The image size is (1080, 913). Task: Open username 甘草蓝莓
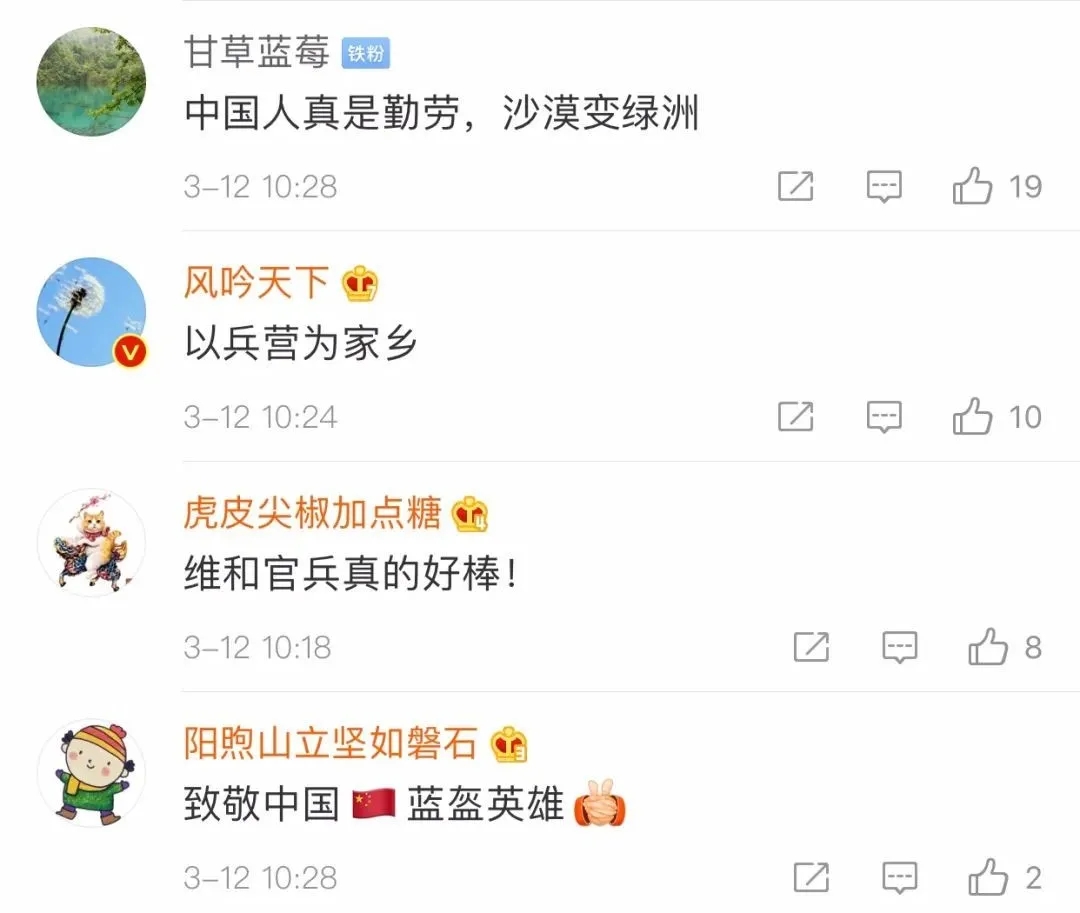[x=256, y=53]
